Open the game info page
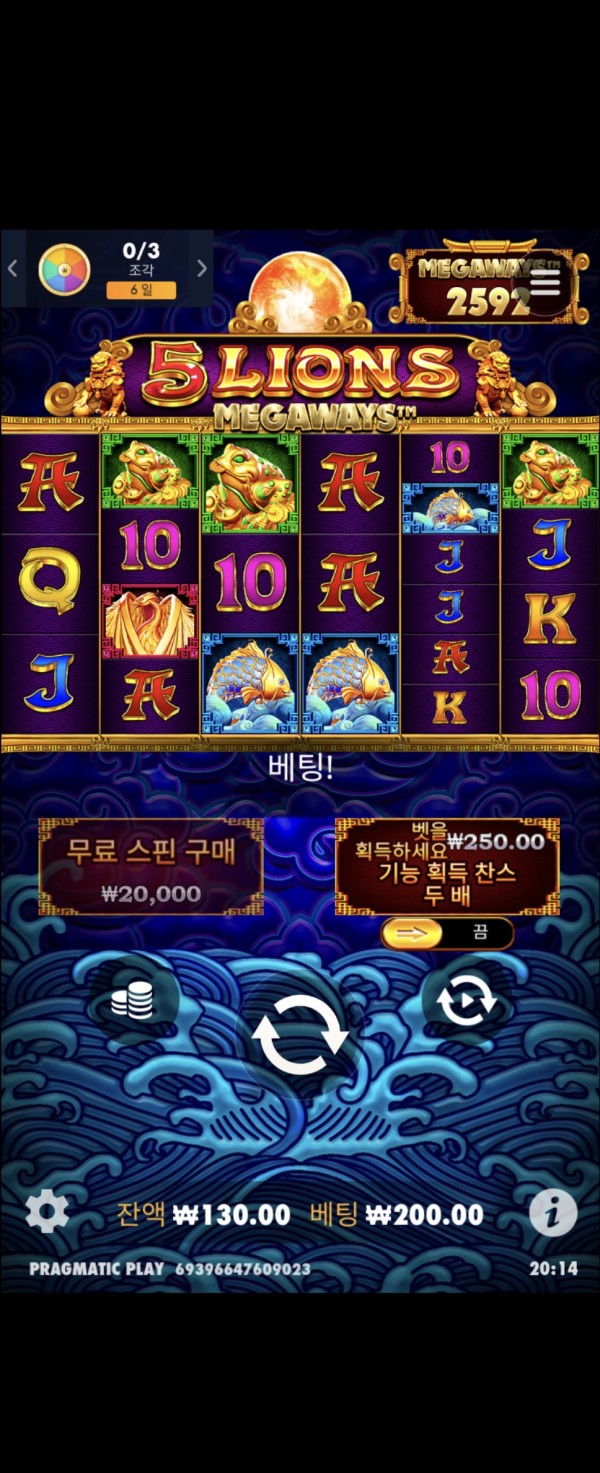600x1473 pixels. (553, 1214)
